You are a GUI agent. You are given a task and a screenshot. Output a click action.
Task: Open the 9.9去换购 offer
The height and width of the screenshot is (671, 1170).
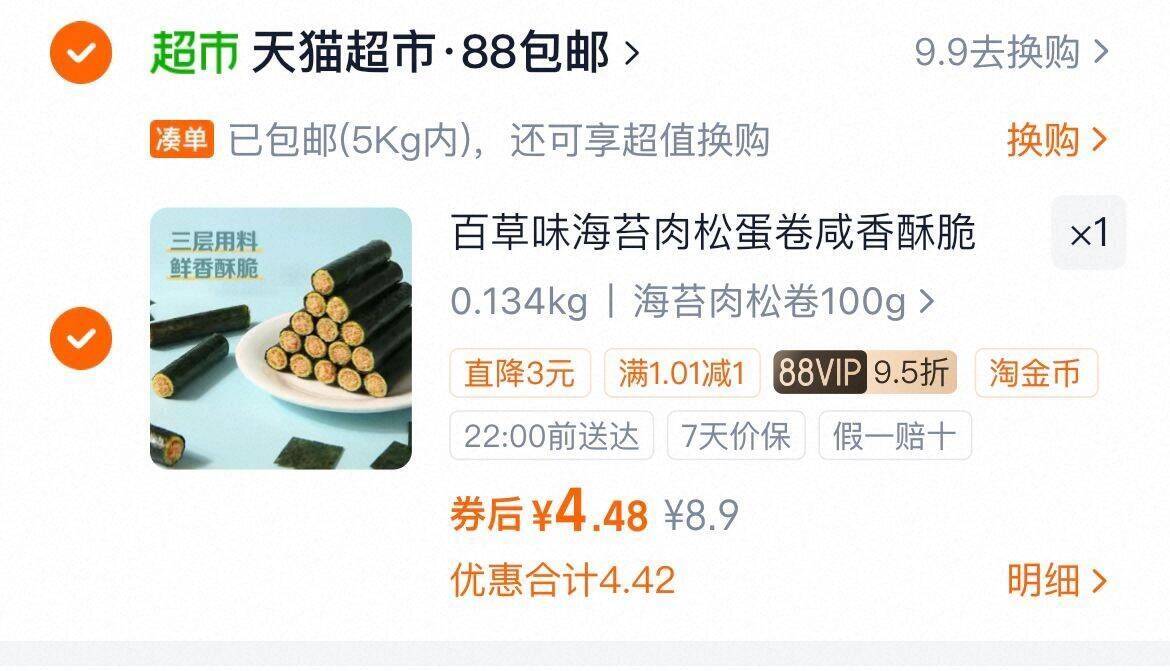click(1011, 52)
